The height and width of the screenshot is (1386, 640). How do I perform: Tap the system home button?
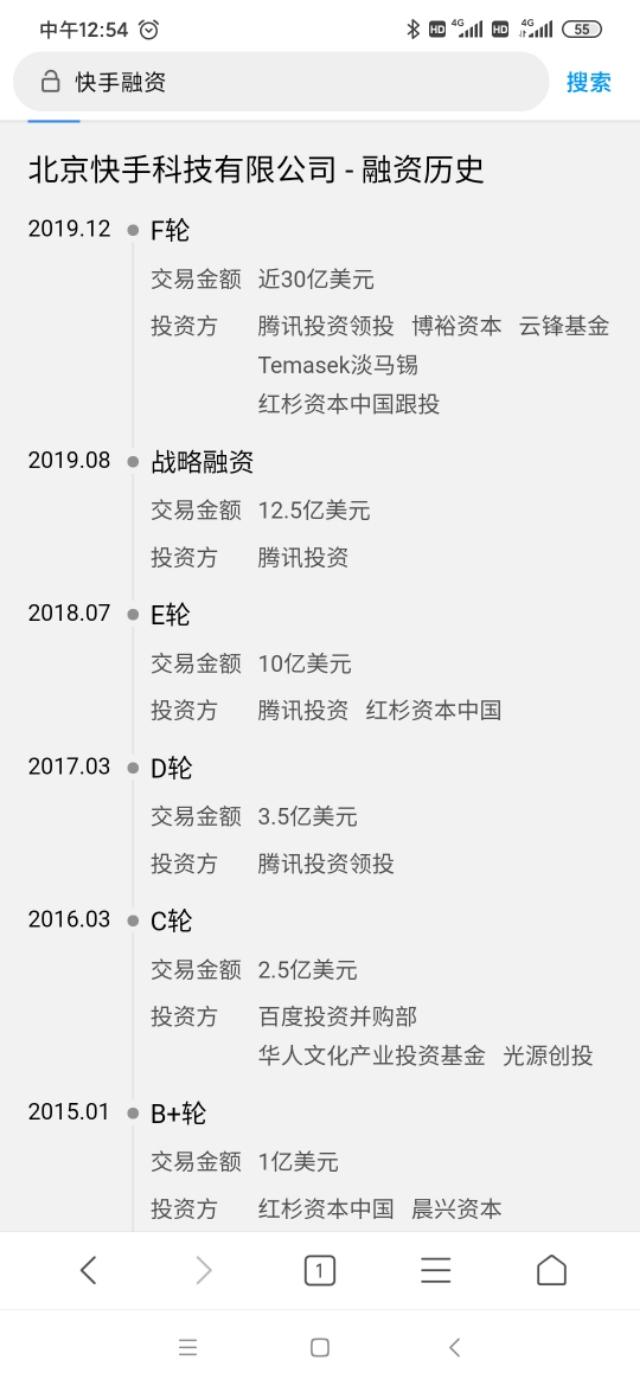319,1348
